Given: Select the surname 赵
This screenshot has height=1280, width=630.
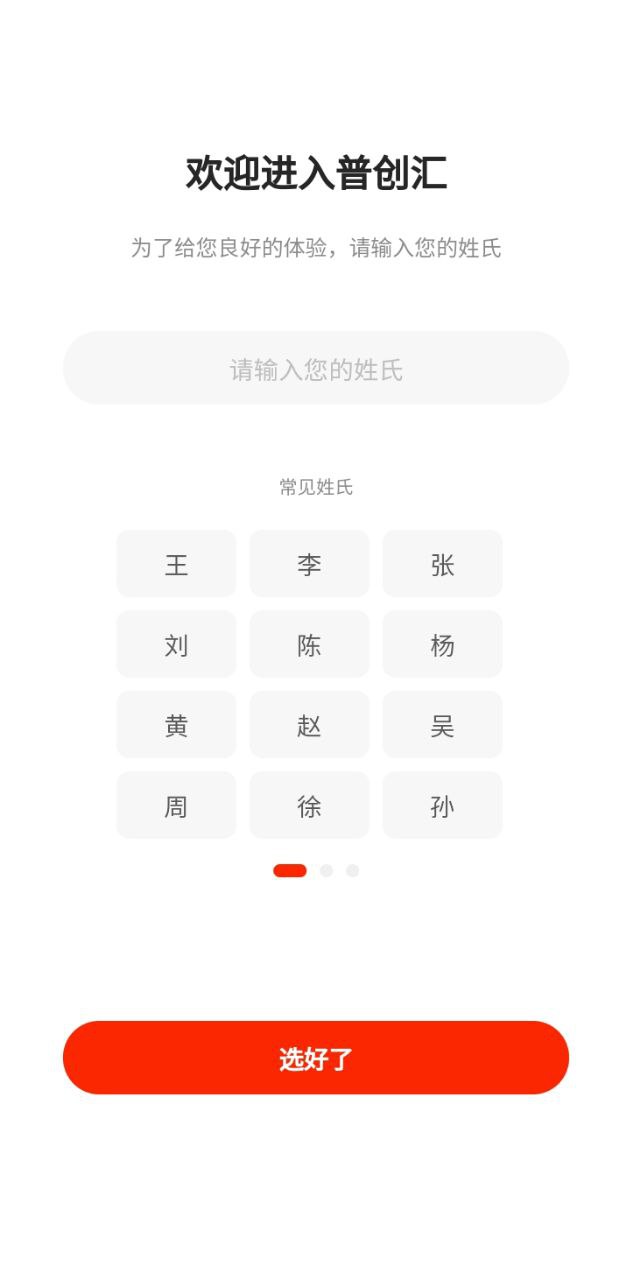Looking at the screenshot, I should click(x=309, y=725).
